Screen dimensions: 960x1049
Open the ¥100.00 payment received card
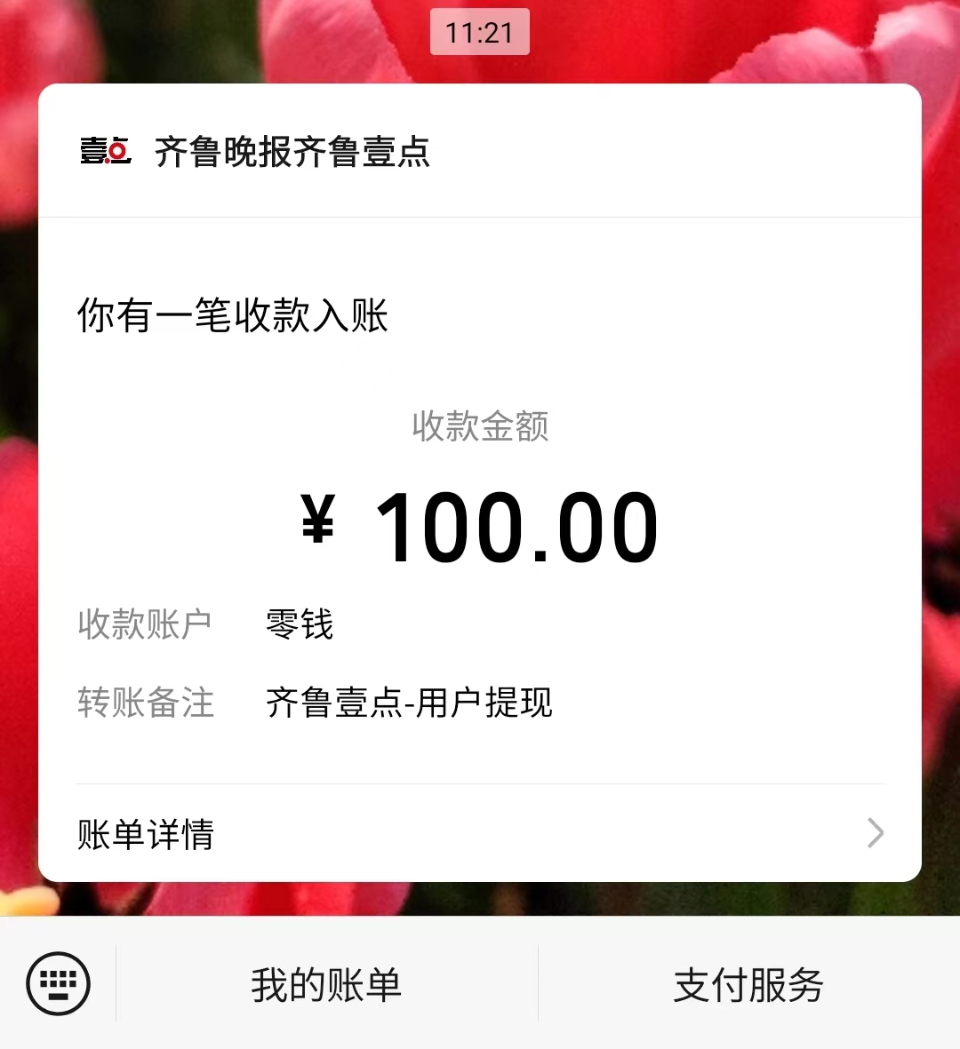pyautogui.click(x=480, y=520)
